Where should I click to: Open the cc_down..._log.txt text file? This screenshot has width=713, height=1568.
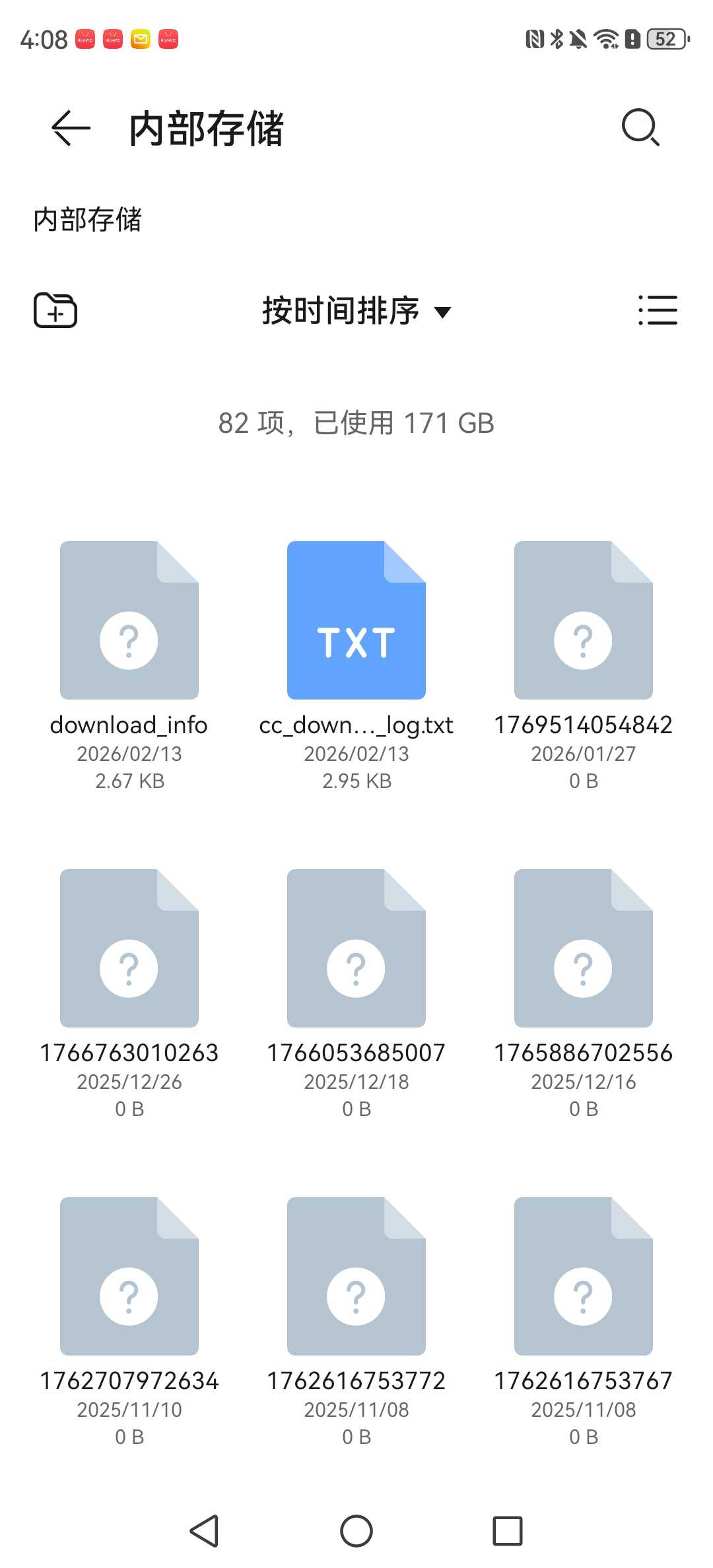(x=356, y=620)
